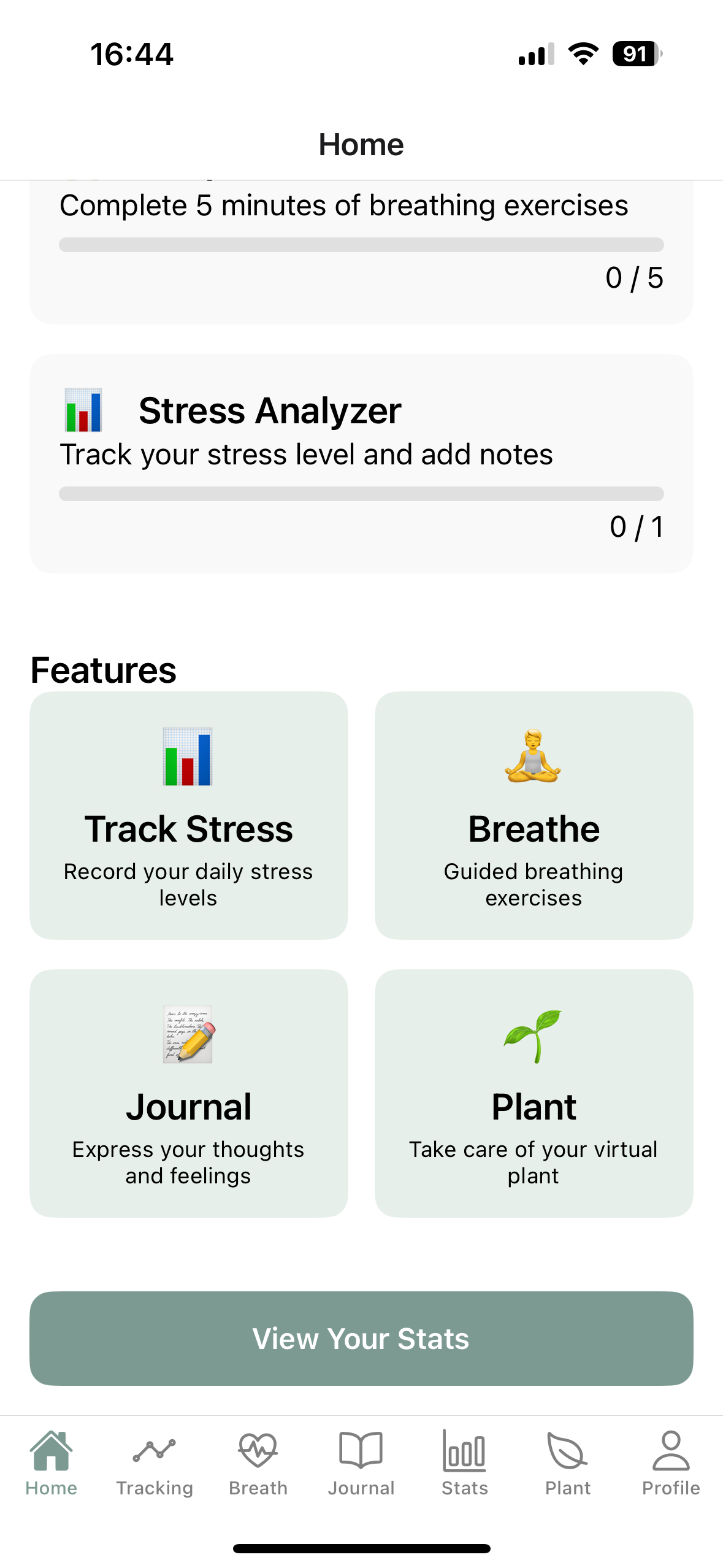Open the Stress Analyzer task card
Image resolution: width=723 pixels, height=1568 pixels.
point(361,463)
